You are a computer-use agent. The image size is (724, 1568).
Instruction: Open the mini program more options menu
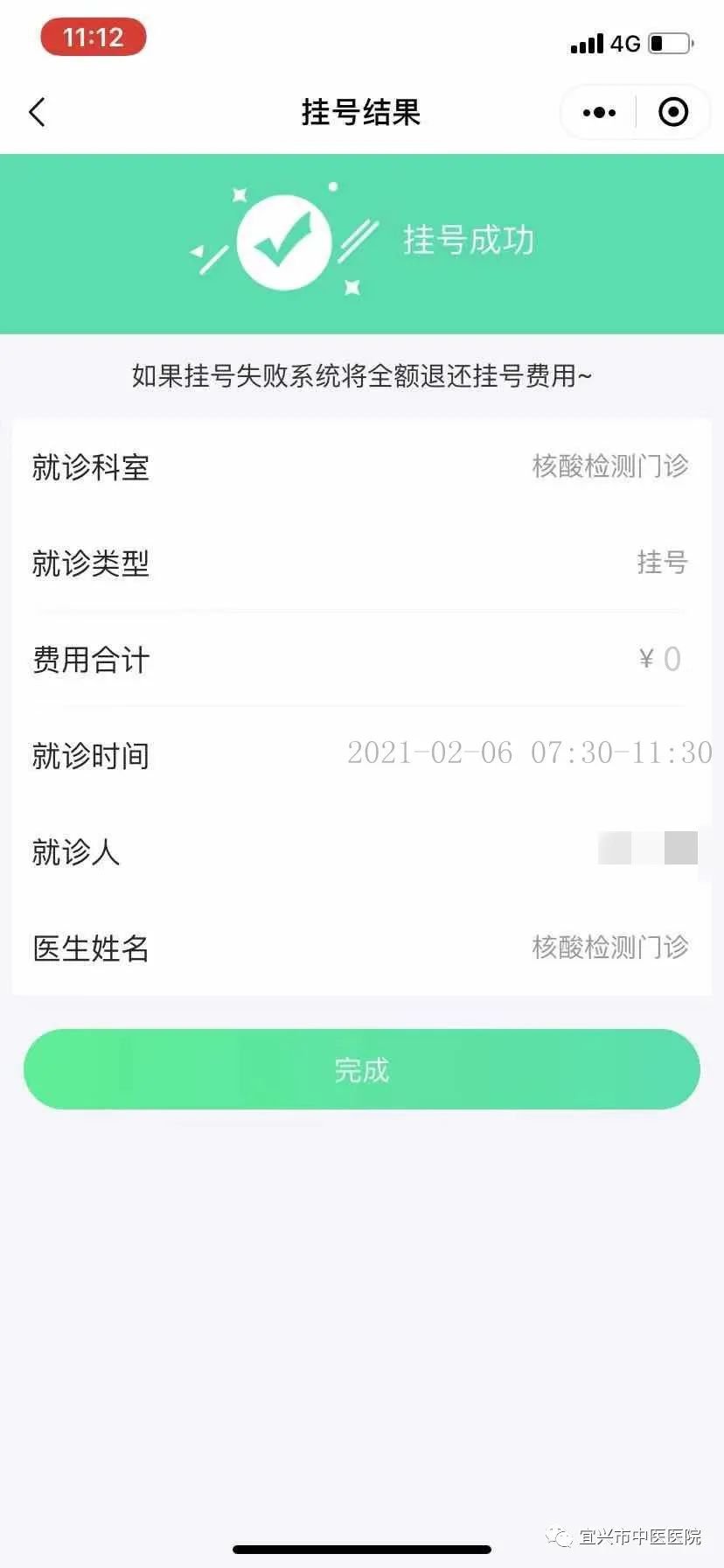coord(599,112)
